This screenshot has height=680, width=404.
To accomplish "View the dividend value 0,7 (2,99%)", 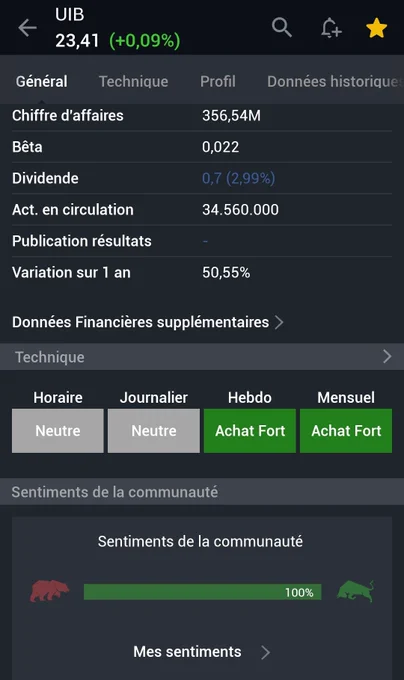I will 238,178.
